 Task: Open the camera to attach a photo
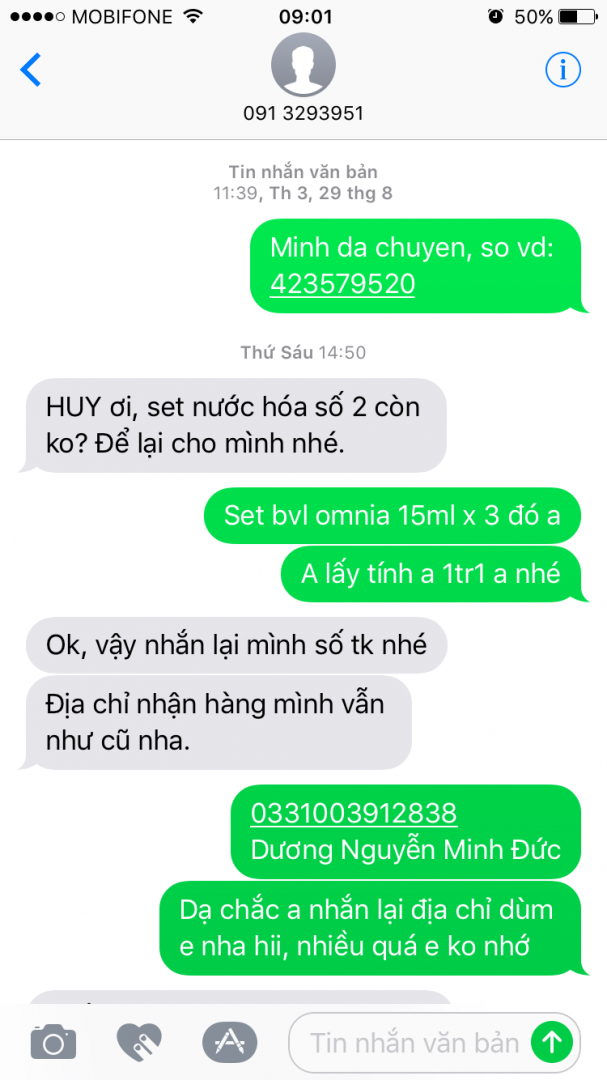point(53,1042)
